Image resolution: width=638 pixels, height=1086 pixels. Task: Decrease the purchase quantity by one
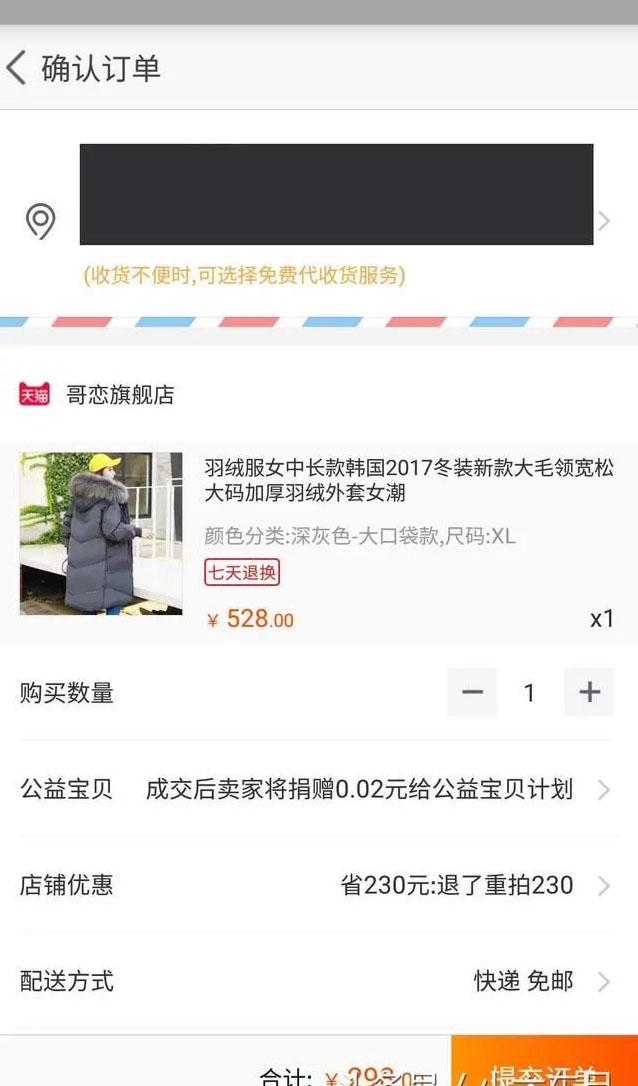pyautogui.click(x=472, y=692)
